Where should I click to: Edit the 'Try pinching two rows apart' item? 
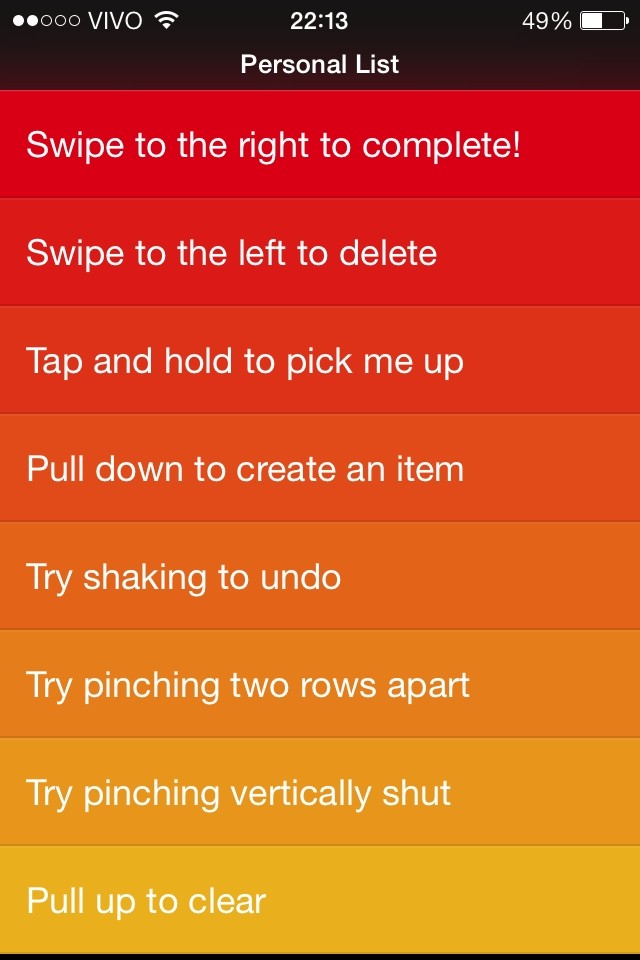click(248, 685)
